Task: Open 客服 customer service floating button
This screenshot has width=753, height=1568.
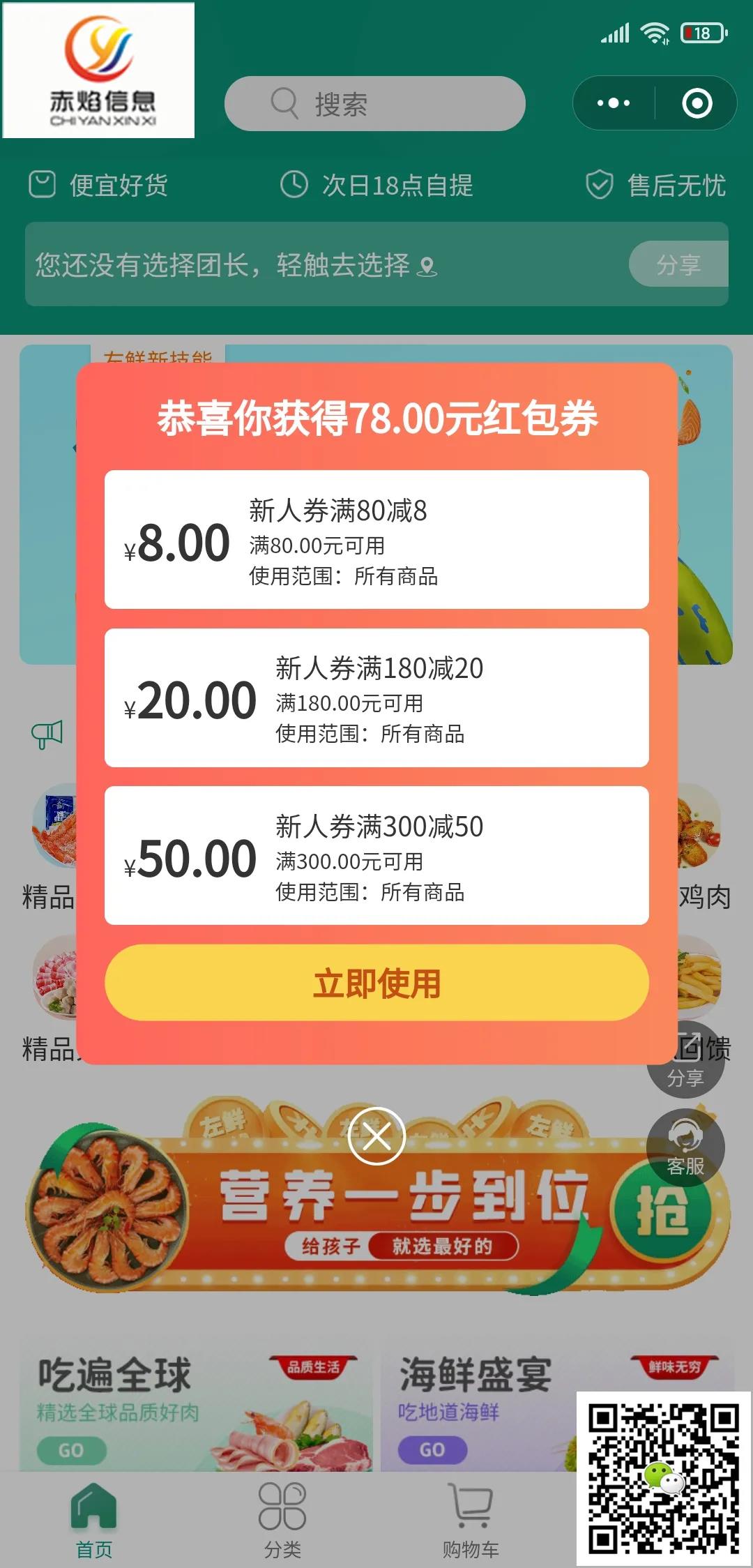Action: (x=685, y=1149)
